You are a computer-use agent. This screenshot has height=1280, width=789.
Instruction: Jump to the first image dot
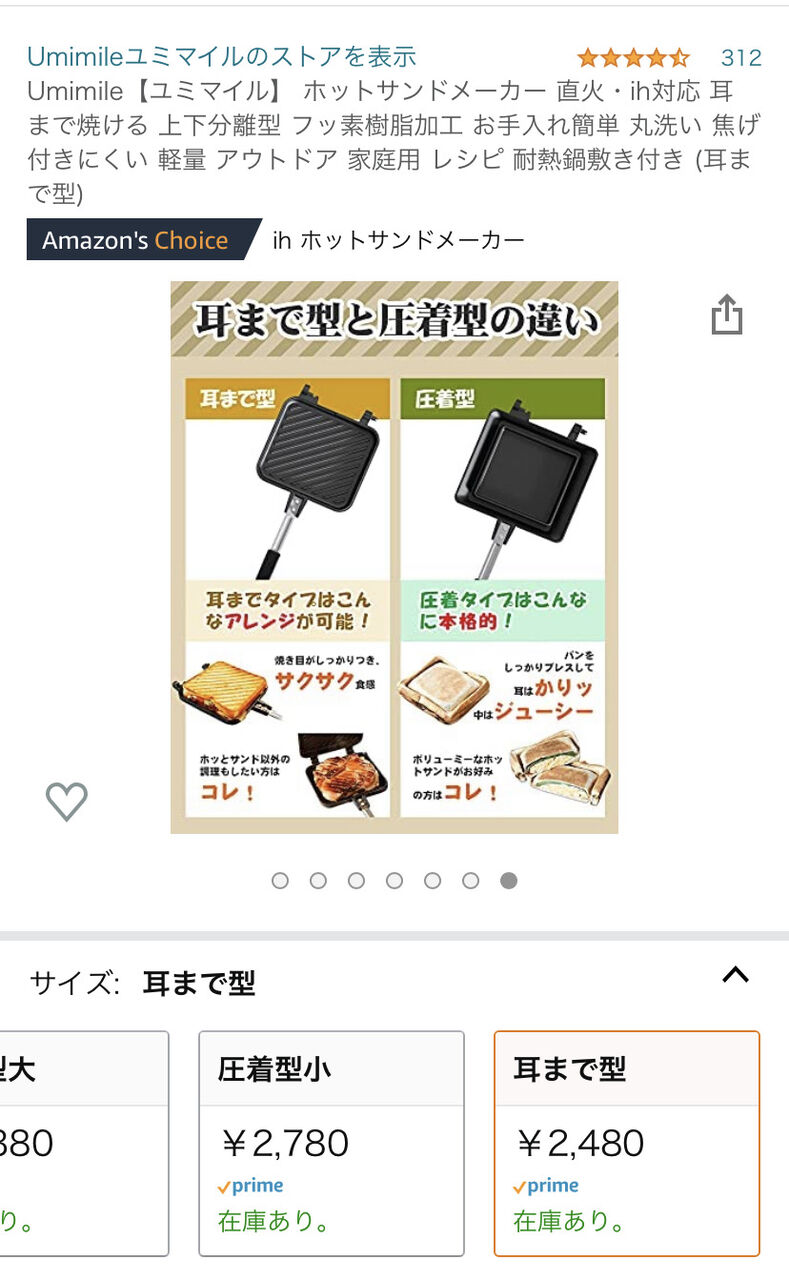click(x=280, y=880)
